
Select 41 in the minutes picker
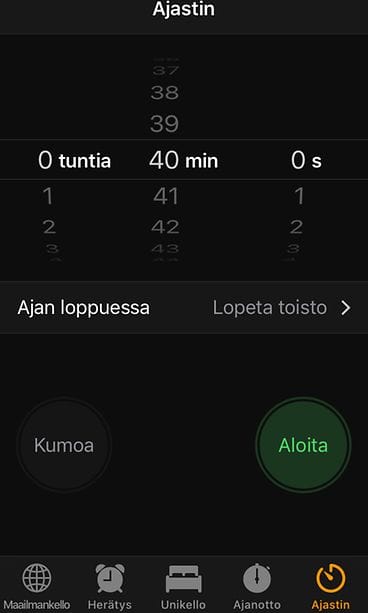pyautogui.click(x=166, y=196)
